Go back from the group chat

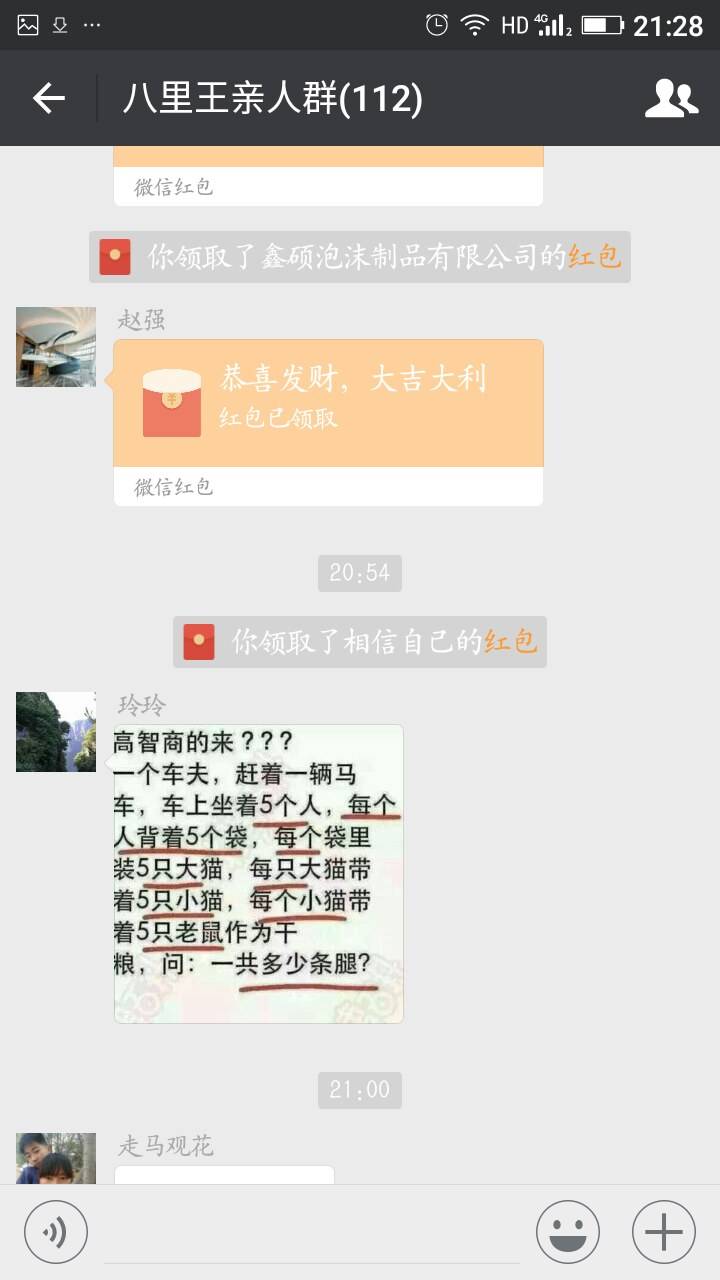pyautogui.click(x=48, y=98)
